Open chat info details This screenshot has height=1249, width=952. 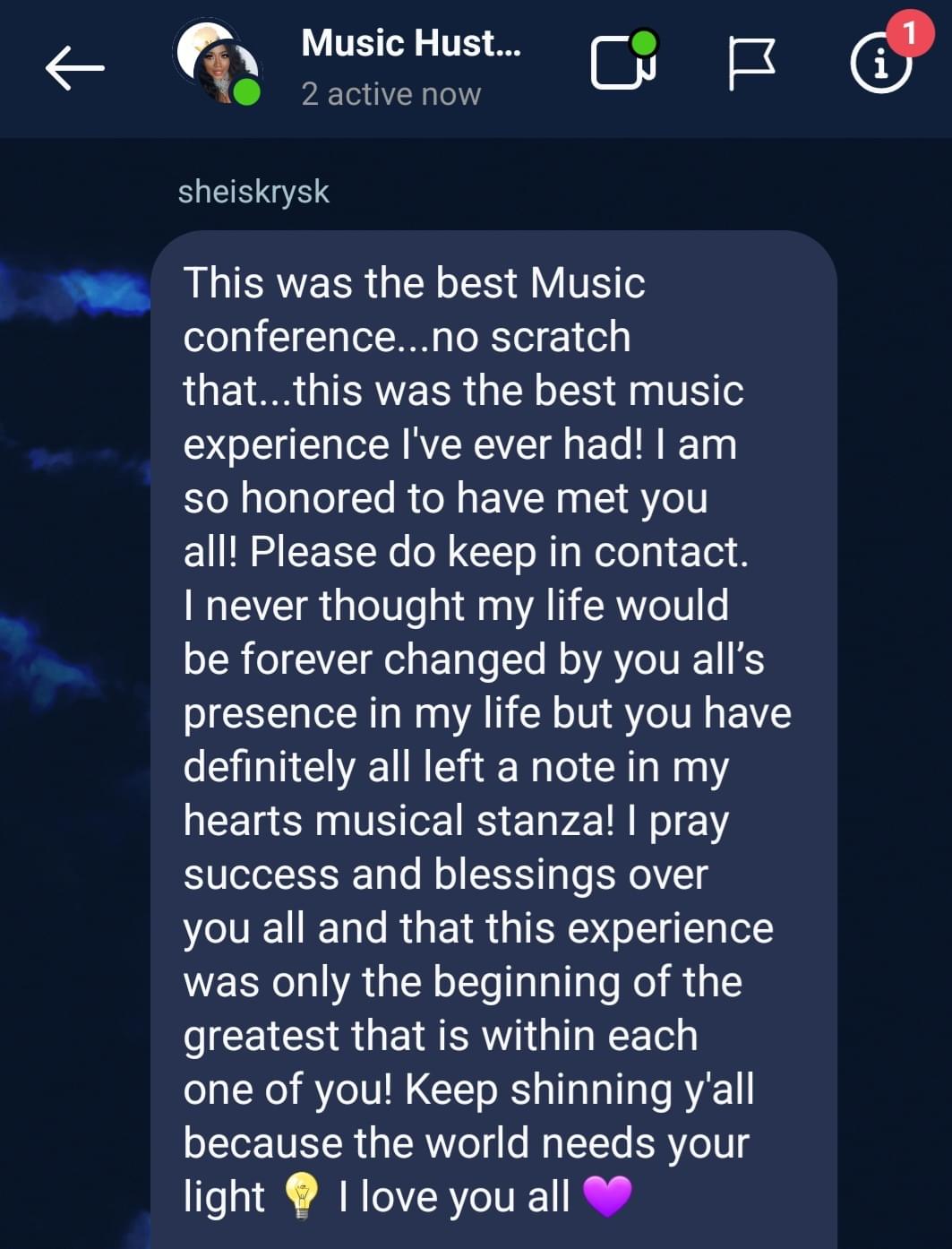pos(879,64)
